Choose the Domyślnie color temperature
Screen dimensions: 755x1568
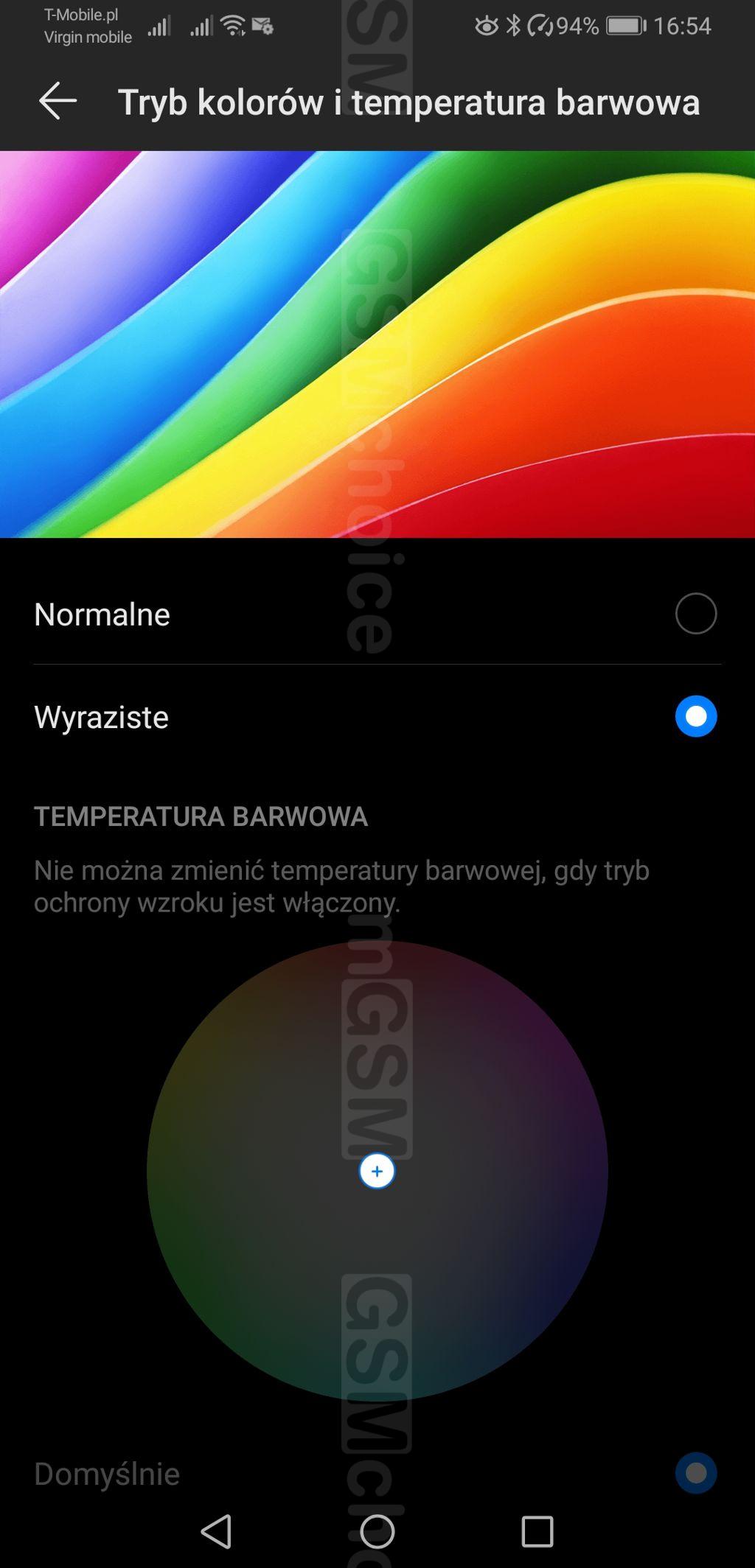377,1473
